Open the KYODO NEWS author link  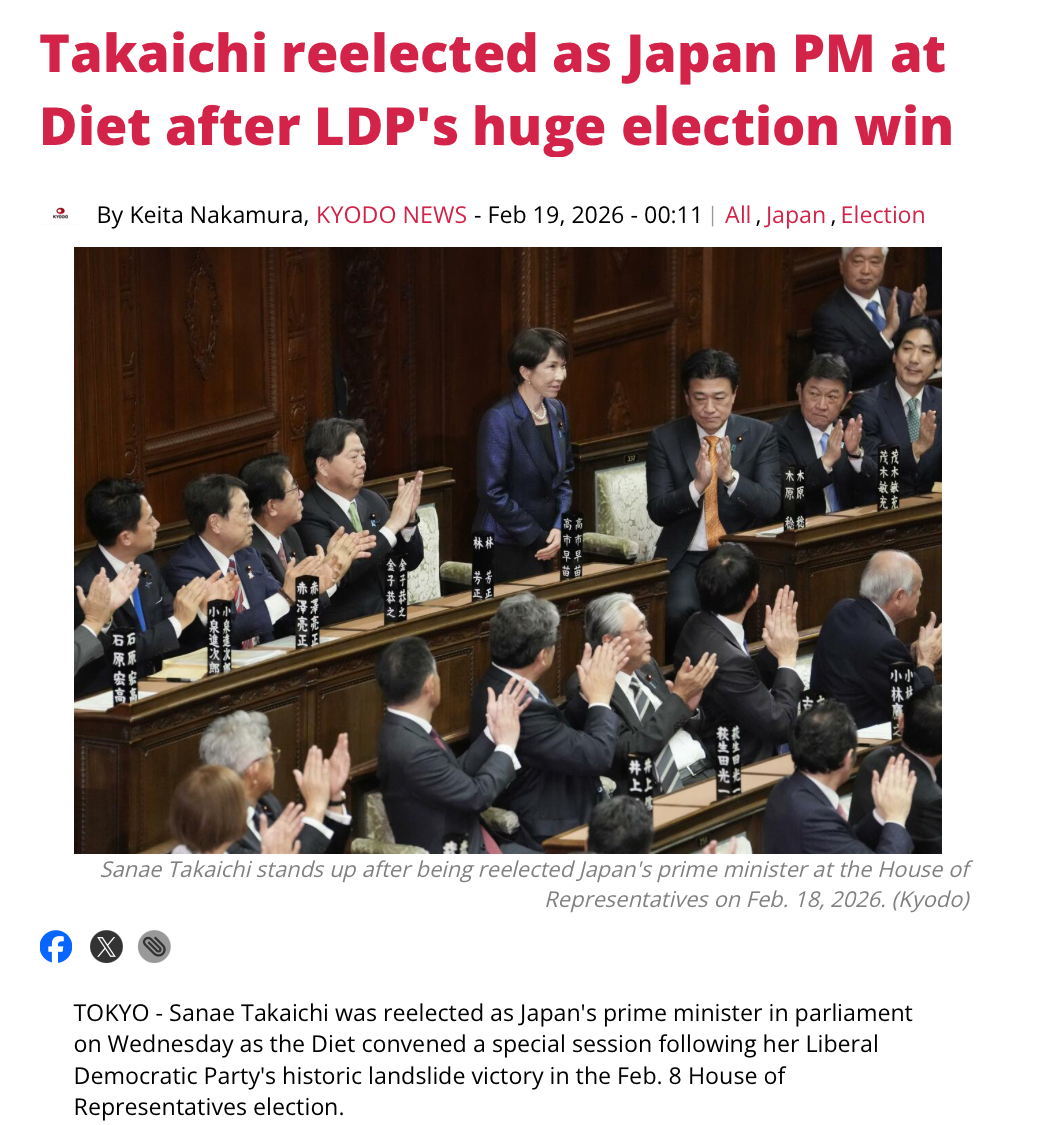[x=391, y=215]
